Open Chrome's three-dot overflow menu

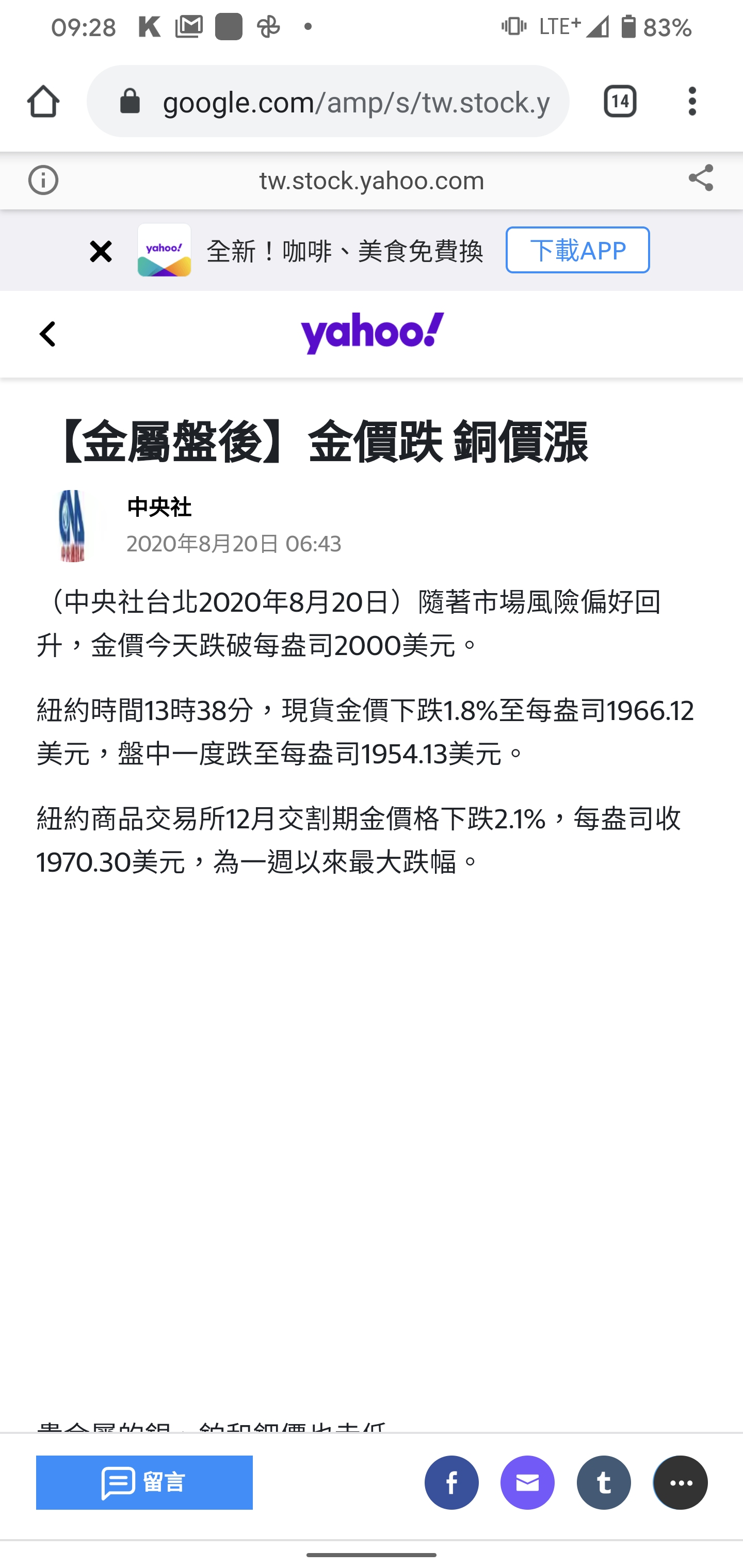(x=692, y=101)
